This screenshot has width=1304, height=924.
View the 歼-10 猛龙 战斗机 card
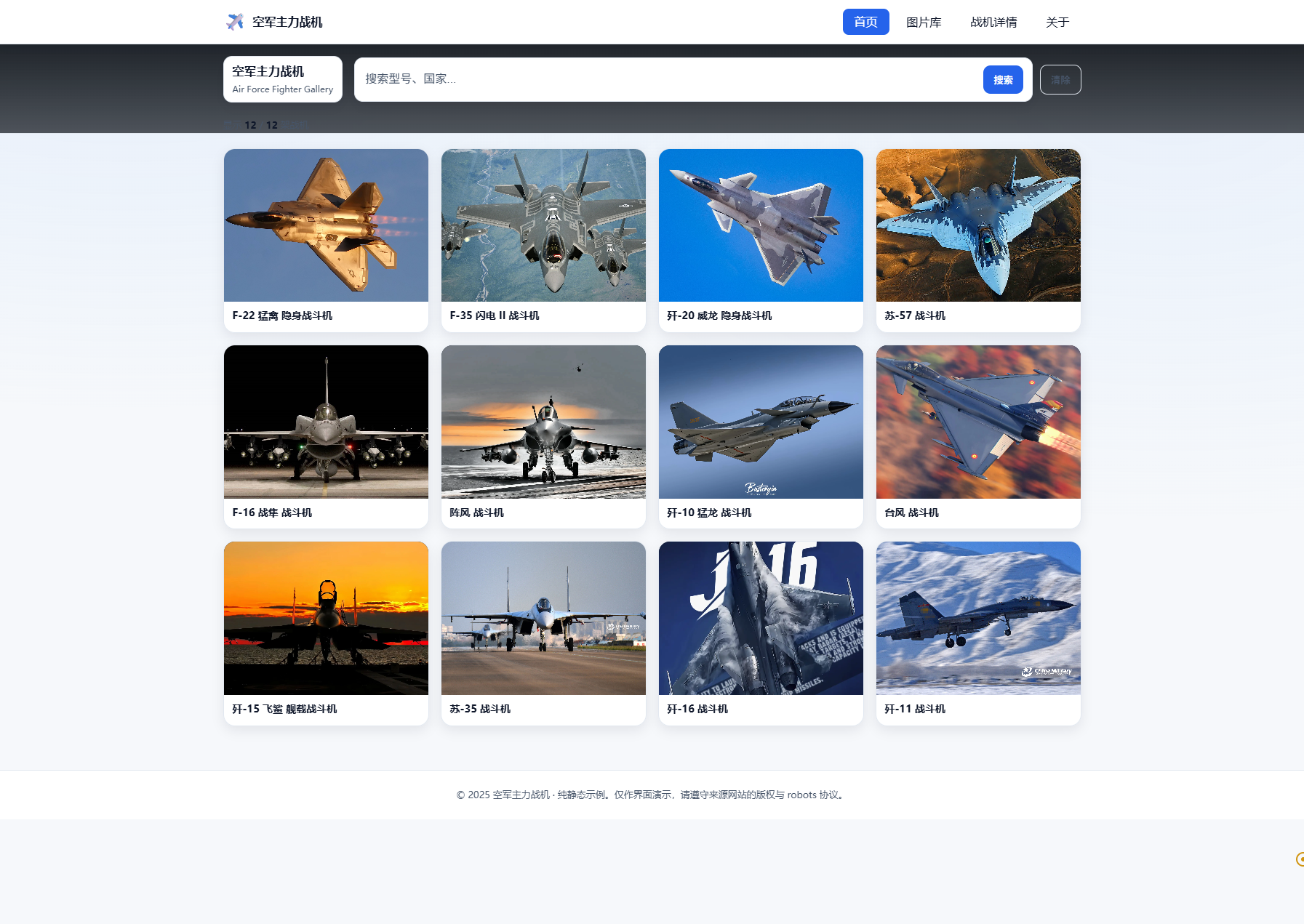(x=761, y=436)
